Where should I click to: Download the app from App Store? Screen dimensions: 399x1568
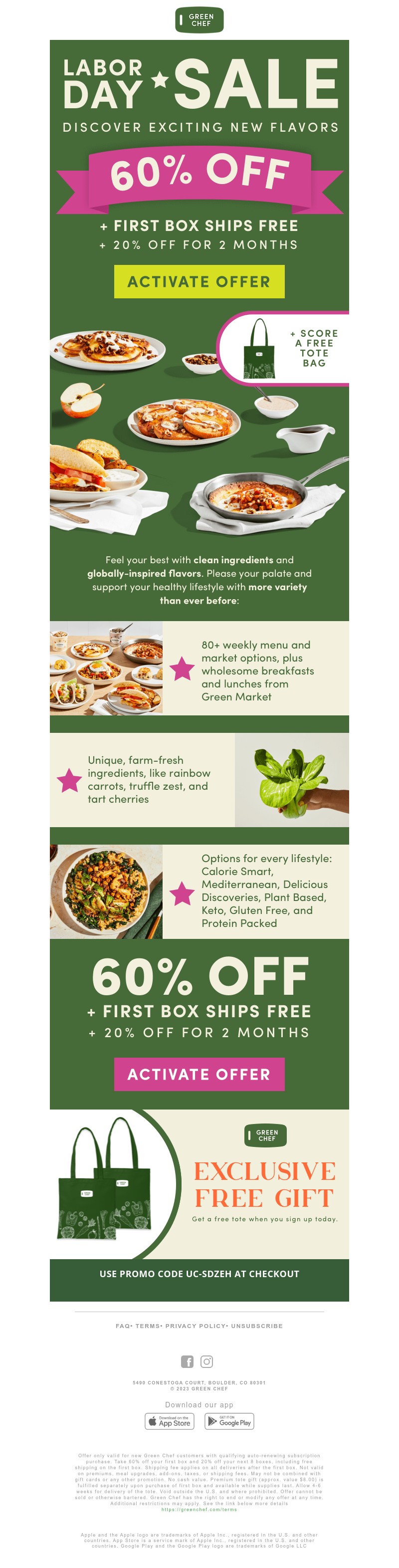pyautogui.click(x=169, y=1421)
